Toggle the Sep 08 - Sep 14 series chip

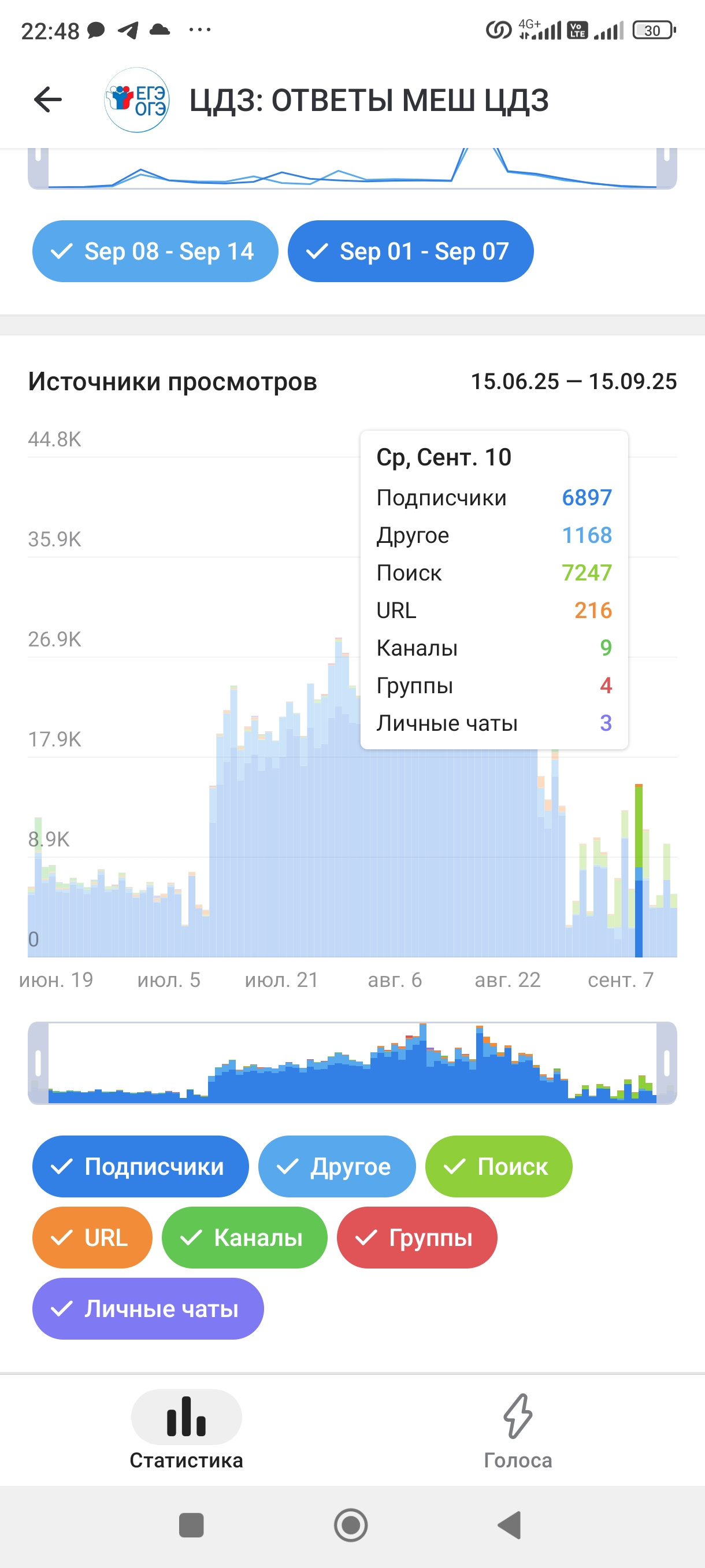click(x=155, y=252)
